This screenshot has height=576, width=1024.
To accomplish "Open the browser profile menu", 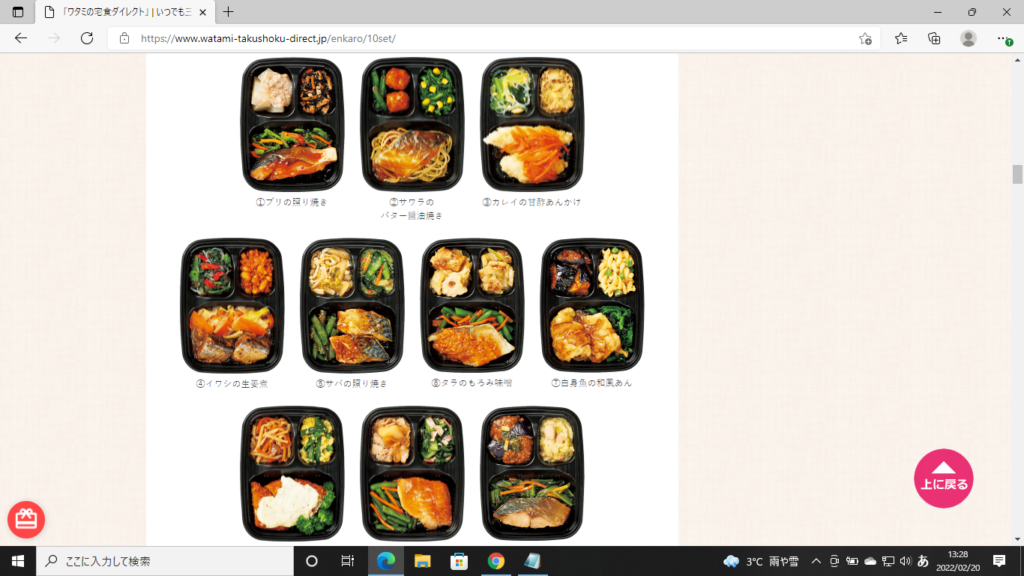I will [968, 38].
